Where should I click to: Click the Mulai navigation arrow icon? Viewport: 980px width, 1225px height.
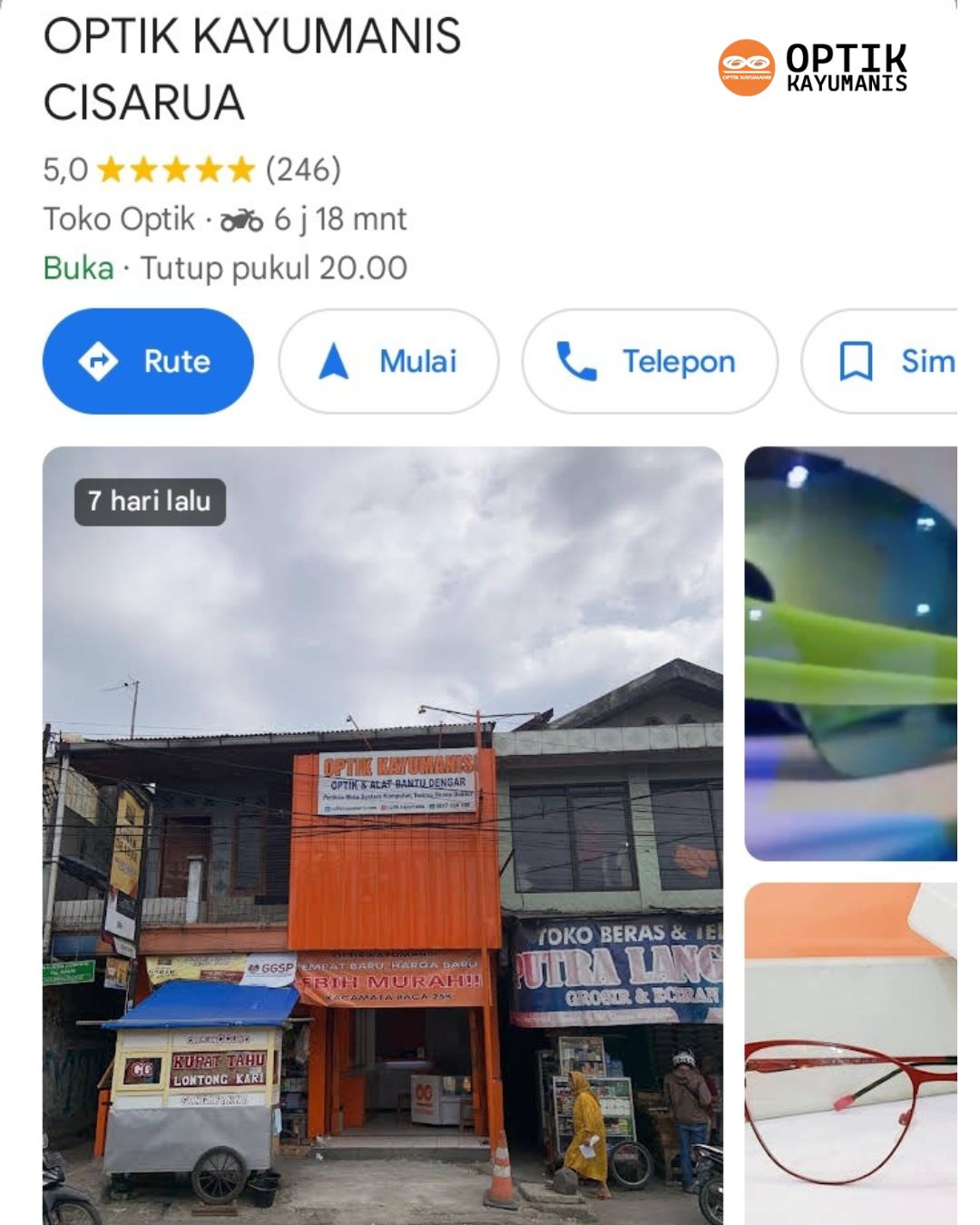336,360
